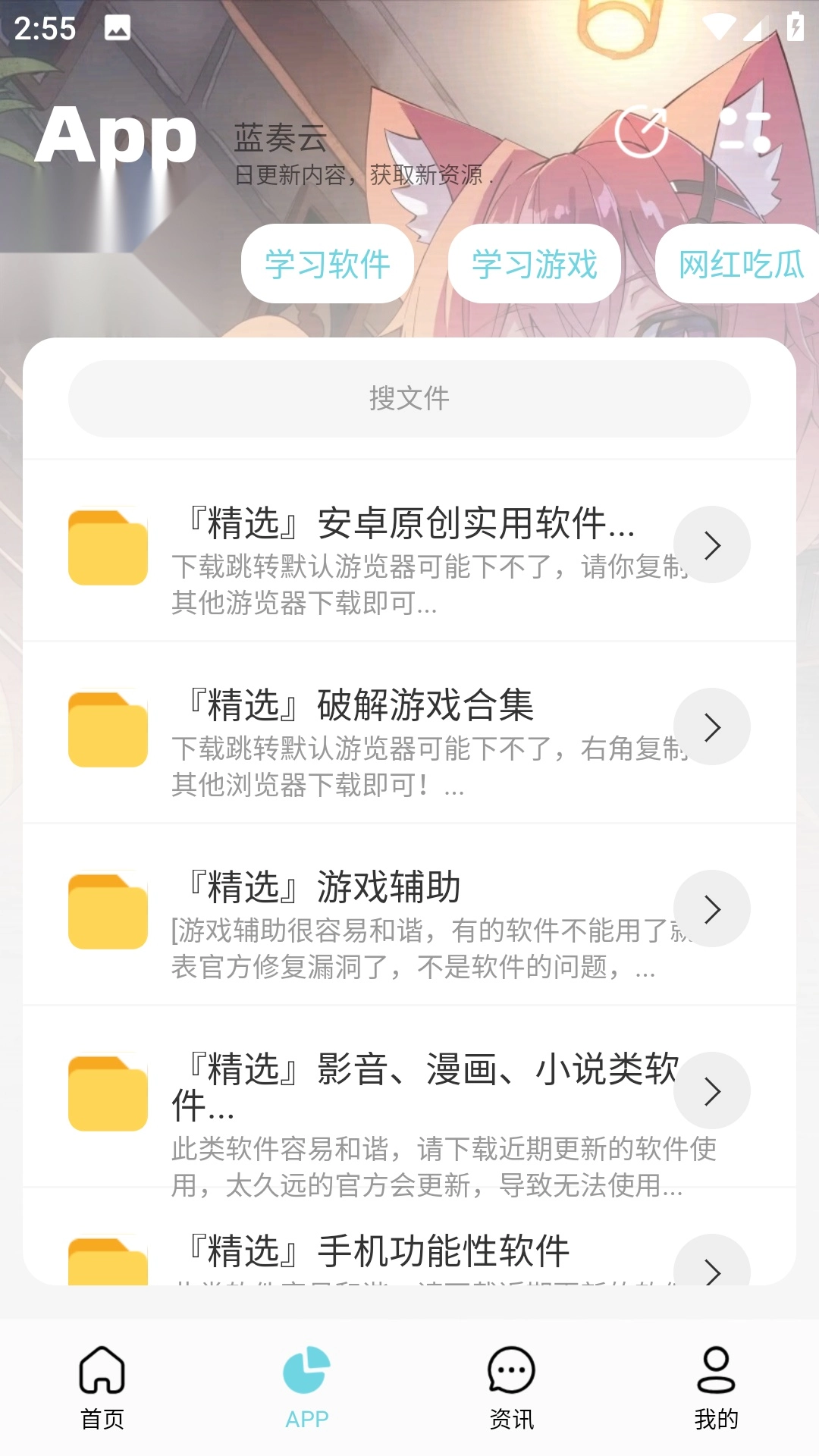Select the 学习软件 chip
This screenshot has width=819, height=1456.
pyautogui.click(x=328, y=264)
